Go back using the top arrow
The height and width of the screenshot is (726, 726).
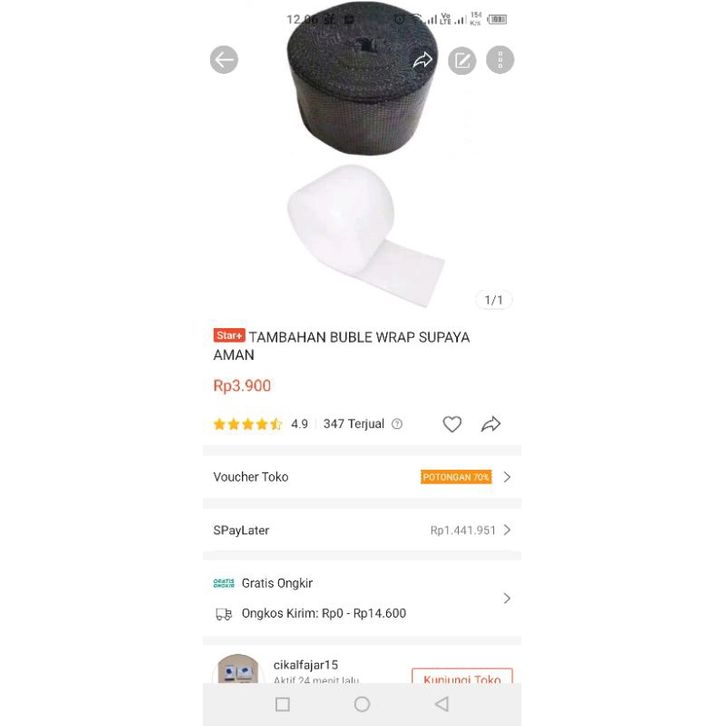[x=224, y=60]
